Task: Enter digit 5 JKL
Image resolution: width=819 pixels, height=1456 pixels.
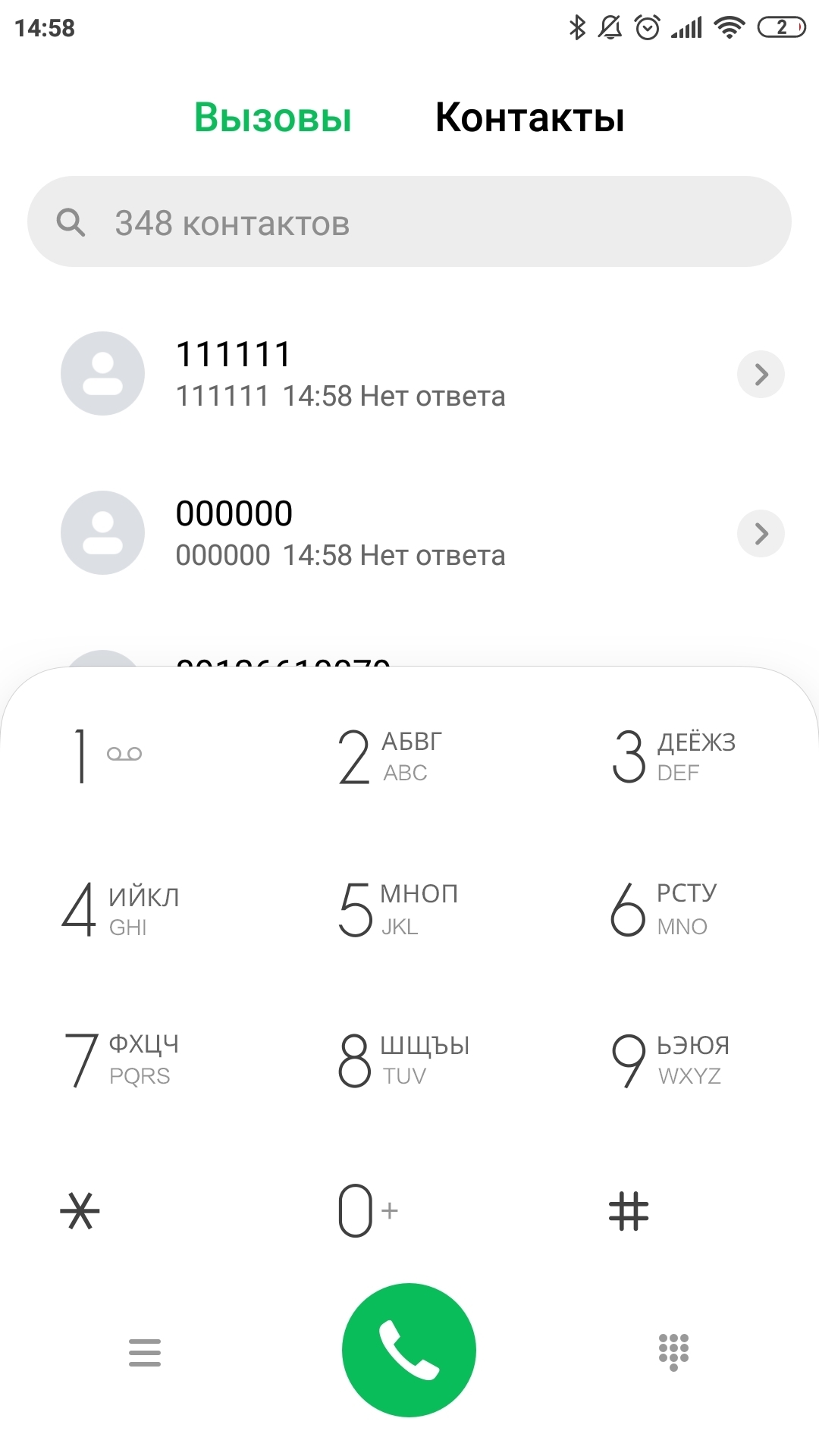Action: [x=396, y=908]
